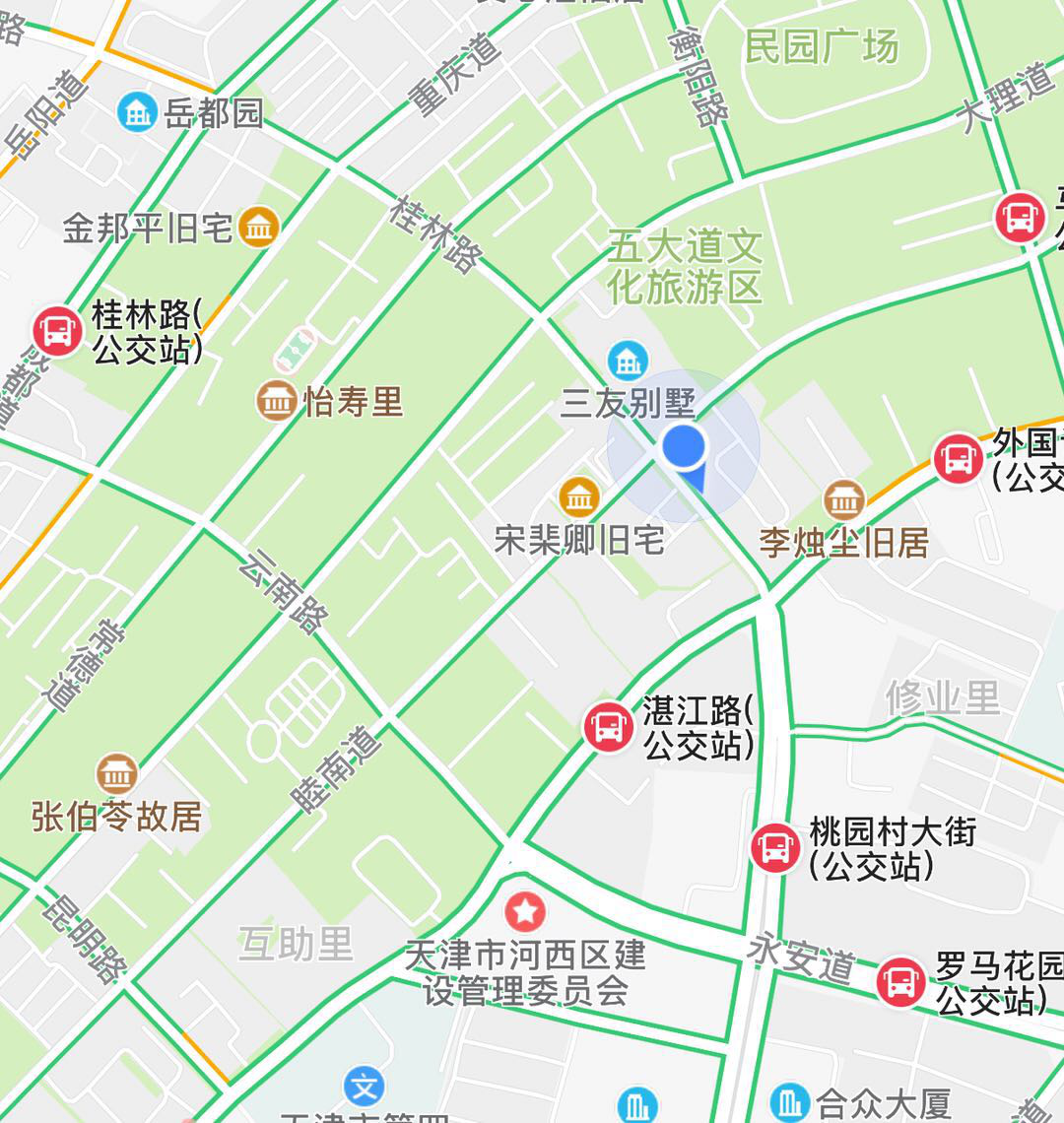The height and width of the screenshot is (1123, 1064).
Task: Tap the 天津市河西区建设管理委员会 star marker
Action: coord(525,911)
